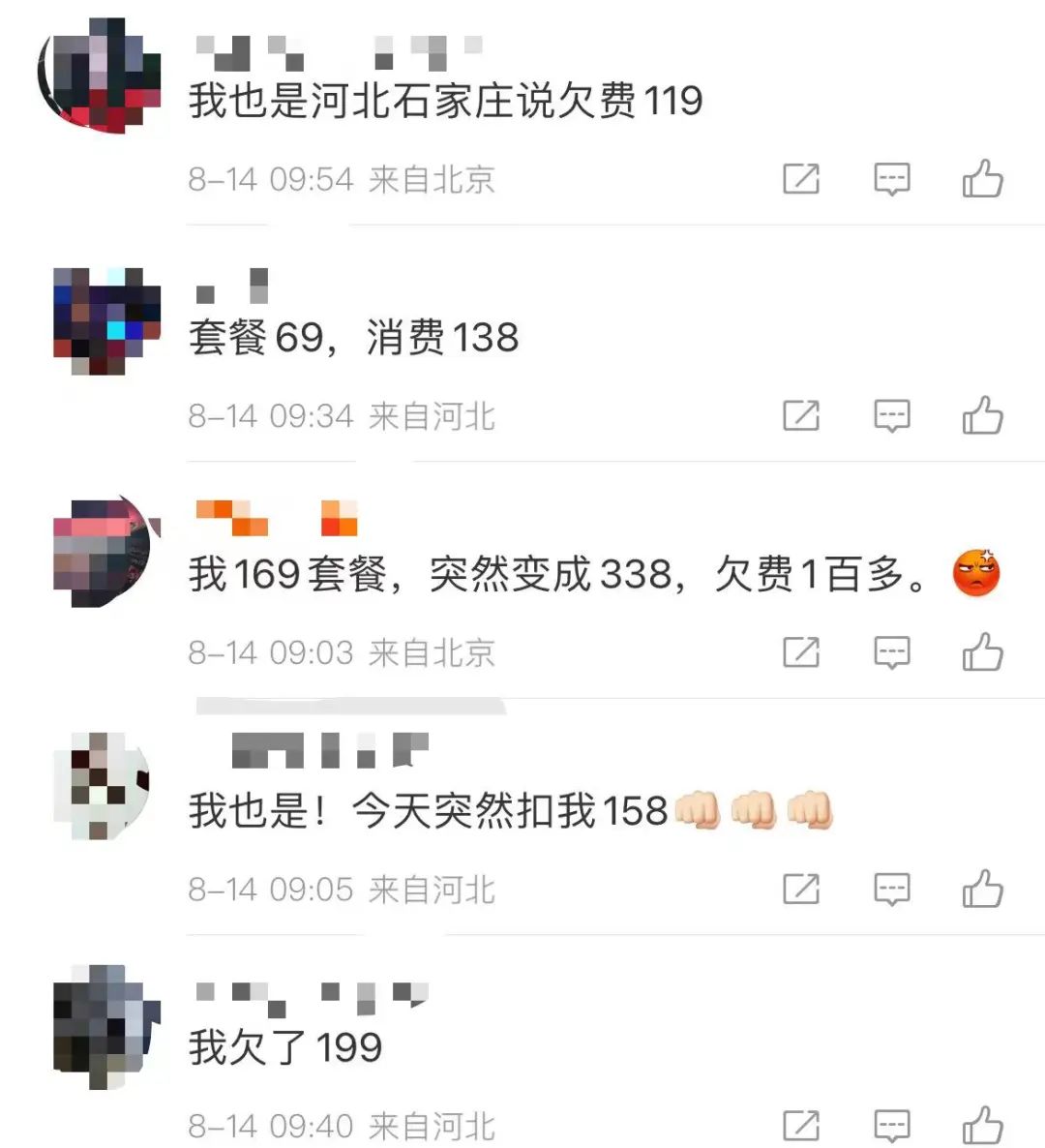The image size is (1045, 1148).
Task: Reply to the 河北石家庄 comment
Action: [x=891, y=179]
